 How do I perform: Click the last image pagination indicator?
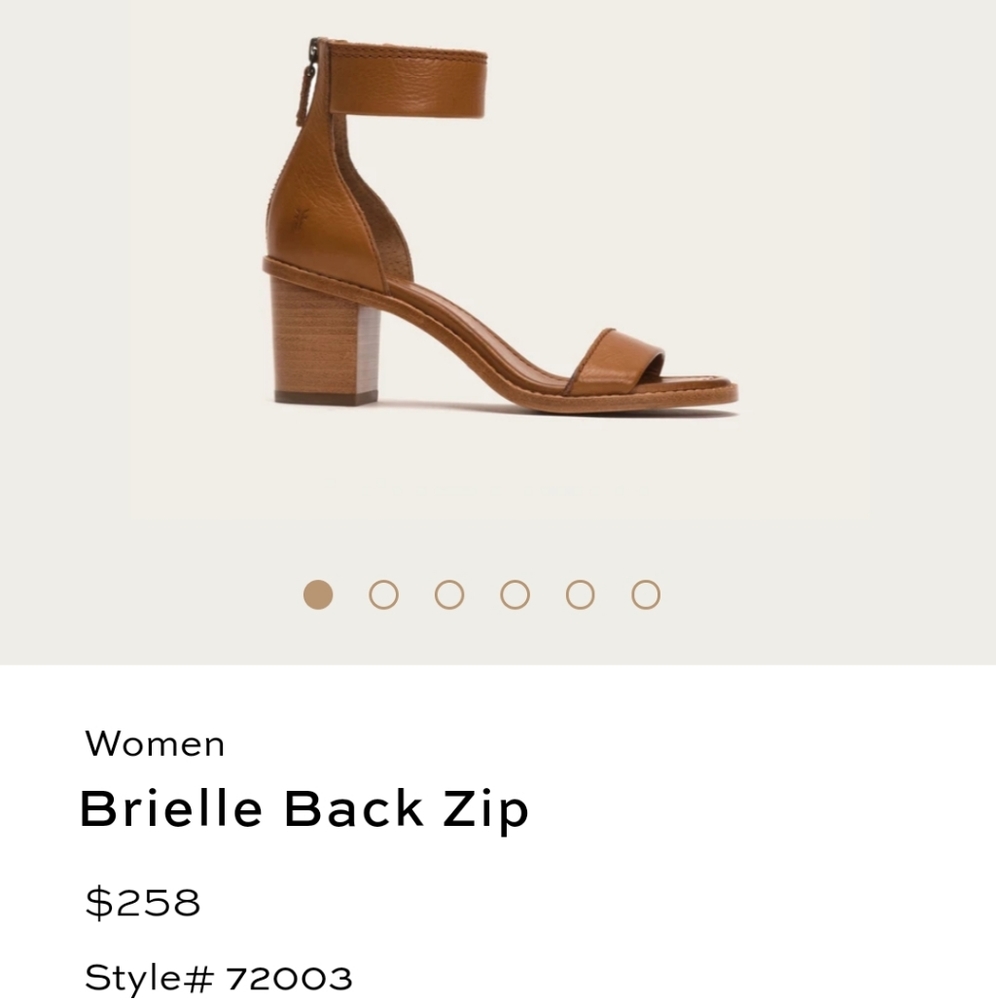pos(644,593)
